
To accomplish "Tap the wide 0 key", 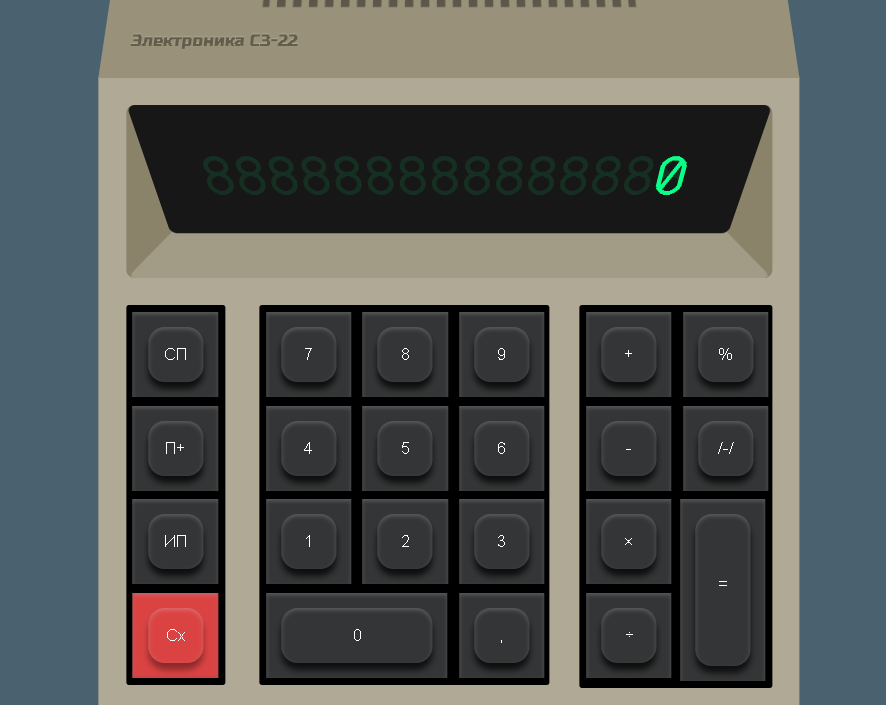I will tap(357, 635).
